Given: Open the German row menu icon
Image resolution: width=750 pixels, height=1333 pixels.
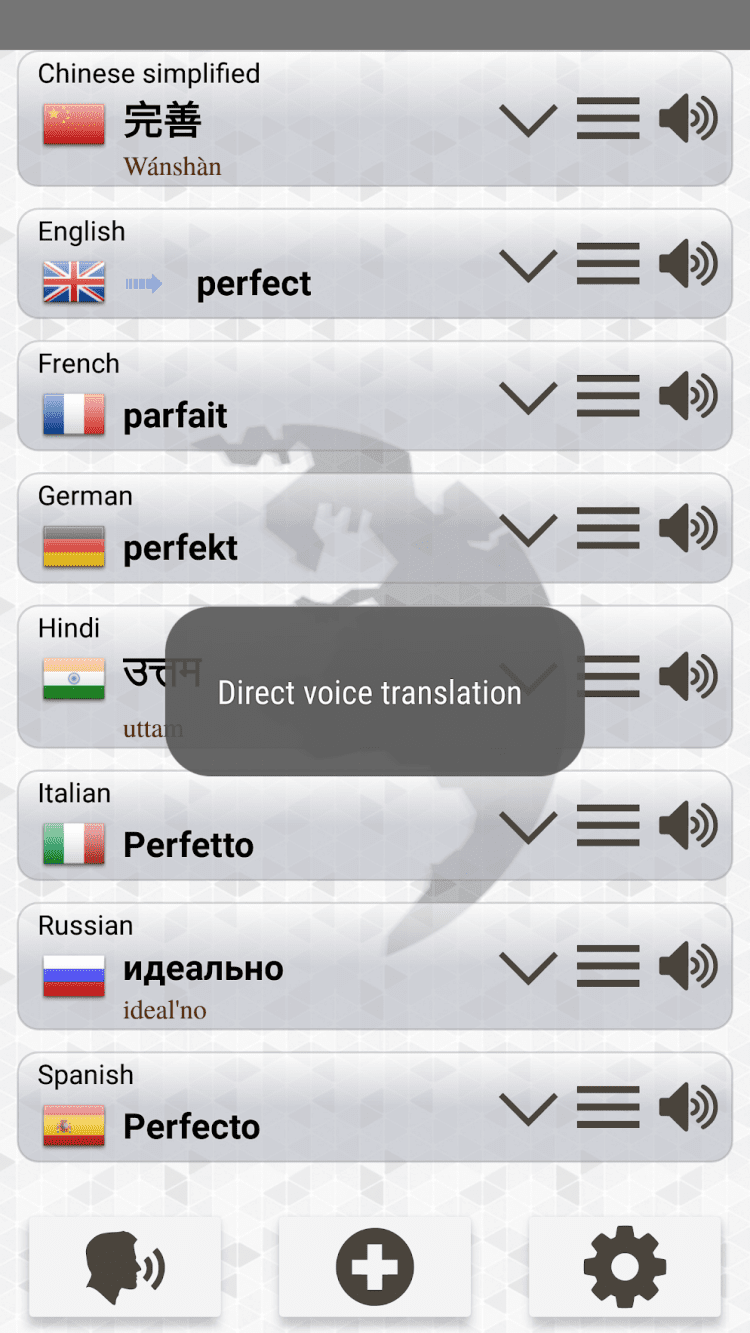Looking at the screenshot, I should (x=608, y=528).
